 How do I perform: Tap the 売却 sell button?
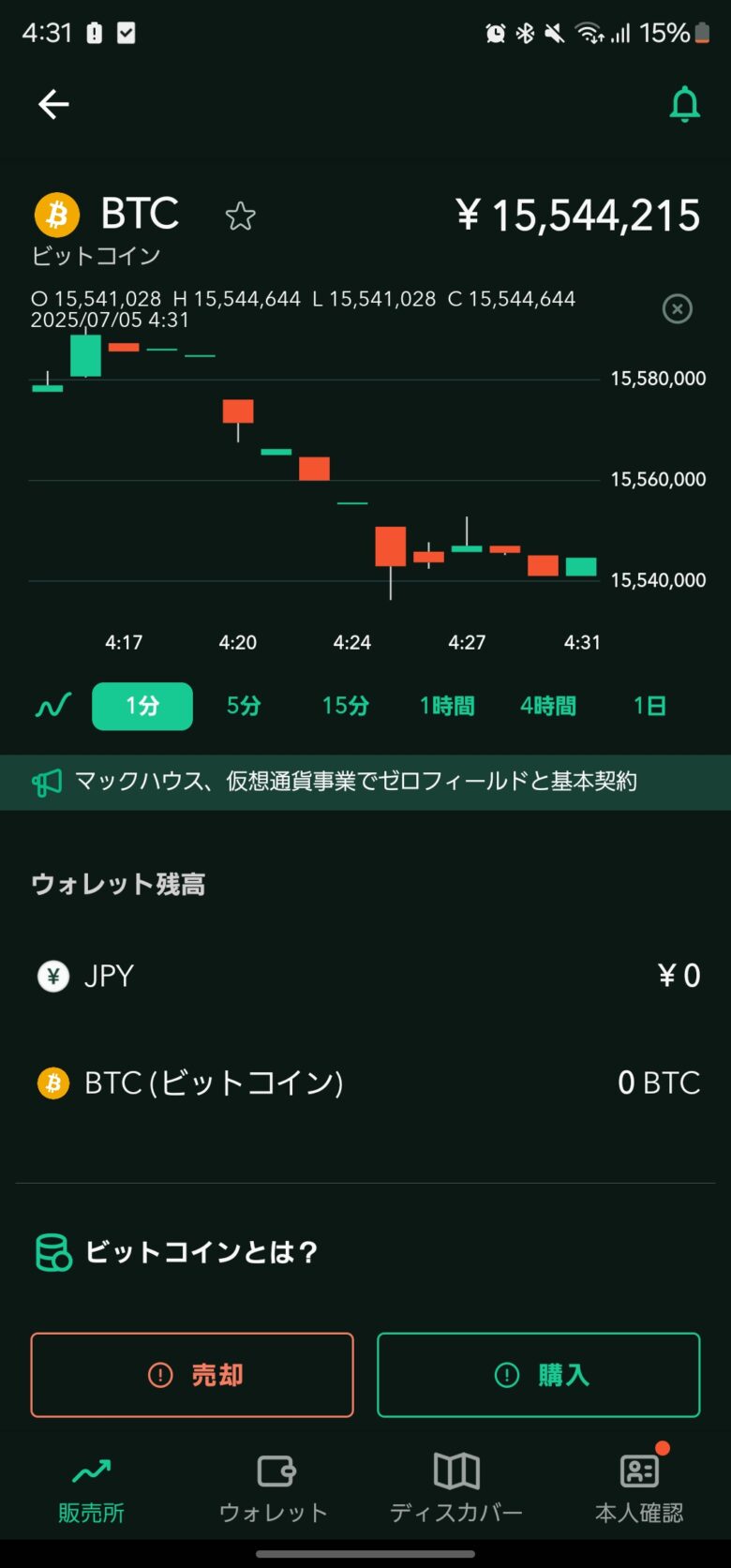click(192, 1374)
